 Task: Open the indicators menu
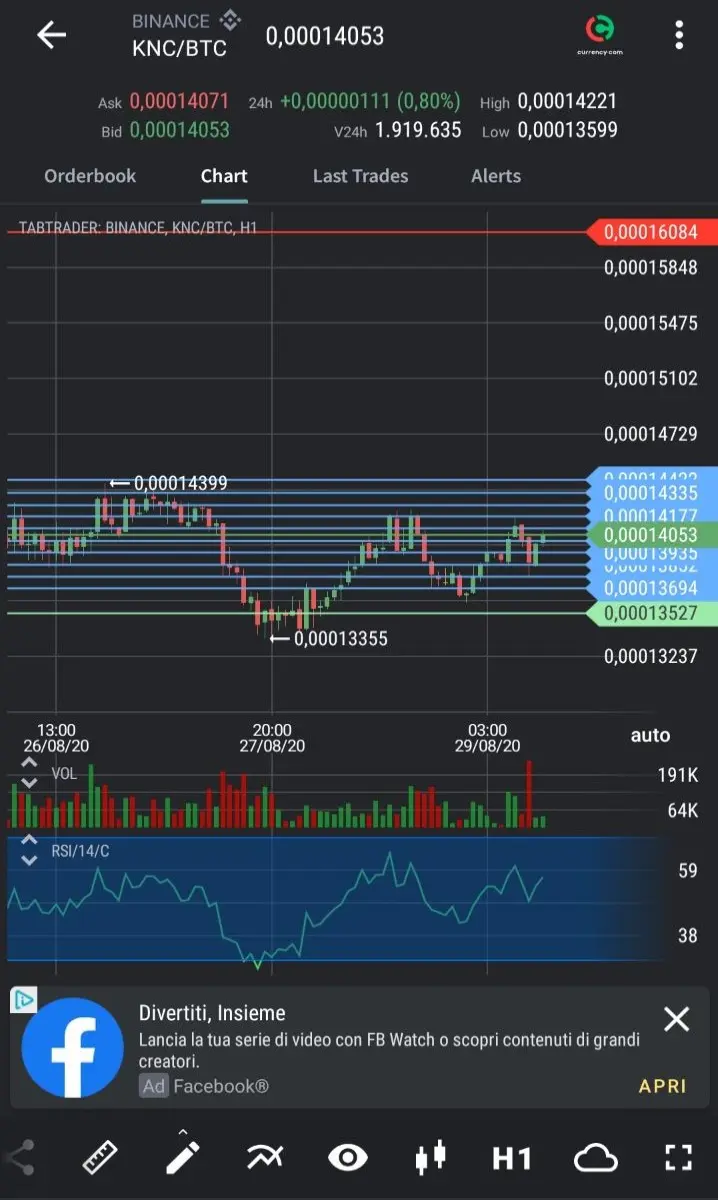point(265,1158)
